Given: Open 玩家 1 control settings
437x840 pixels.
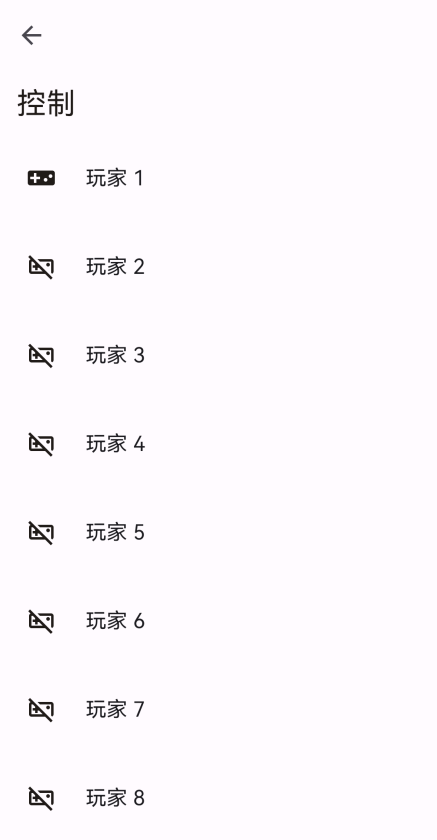Looking at the screenshot, I should [218, 178].
